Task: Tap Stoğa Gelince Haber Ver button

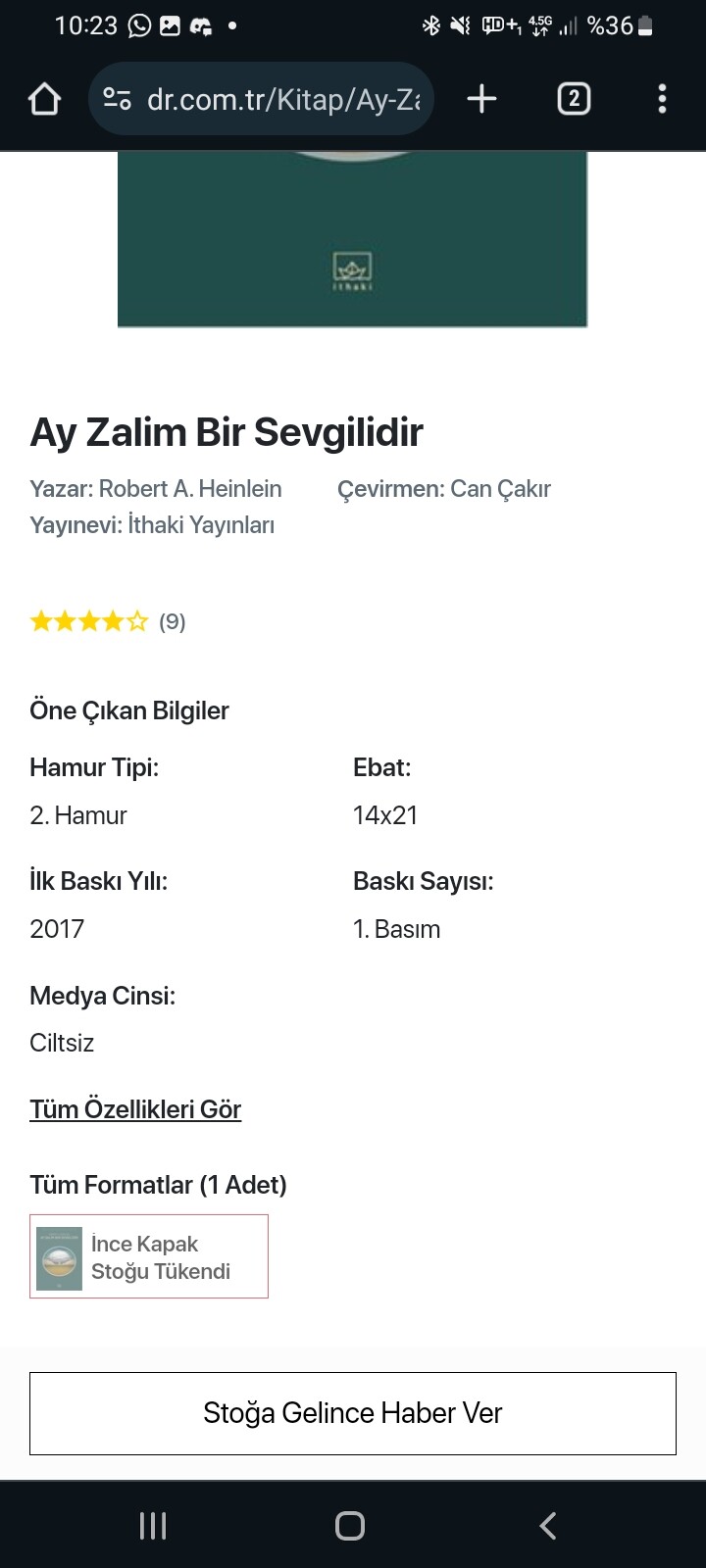Action: (353, 1413)
